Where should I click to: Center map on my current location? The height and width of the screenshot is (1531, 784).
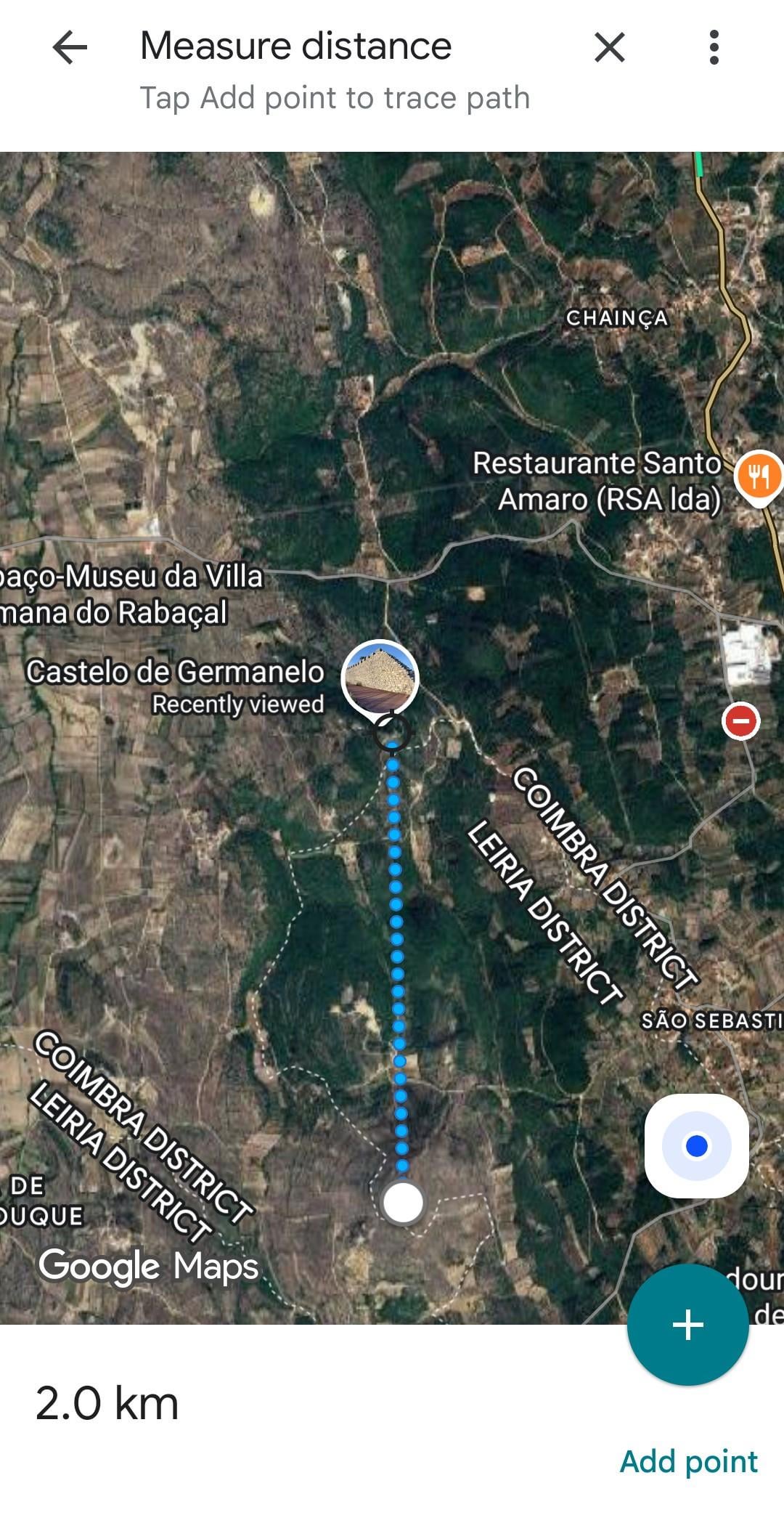tap(696, 1145)
